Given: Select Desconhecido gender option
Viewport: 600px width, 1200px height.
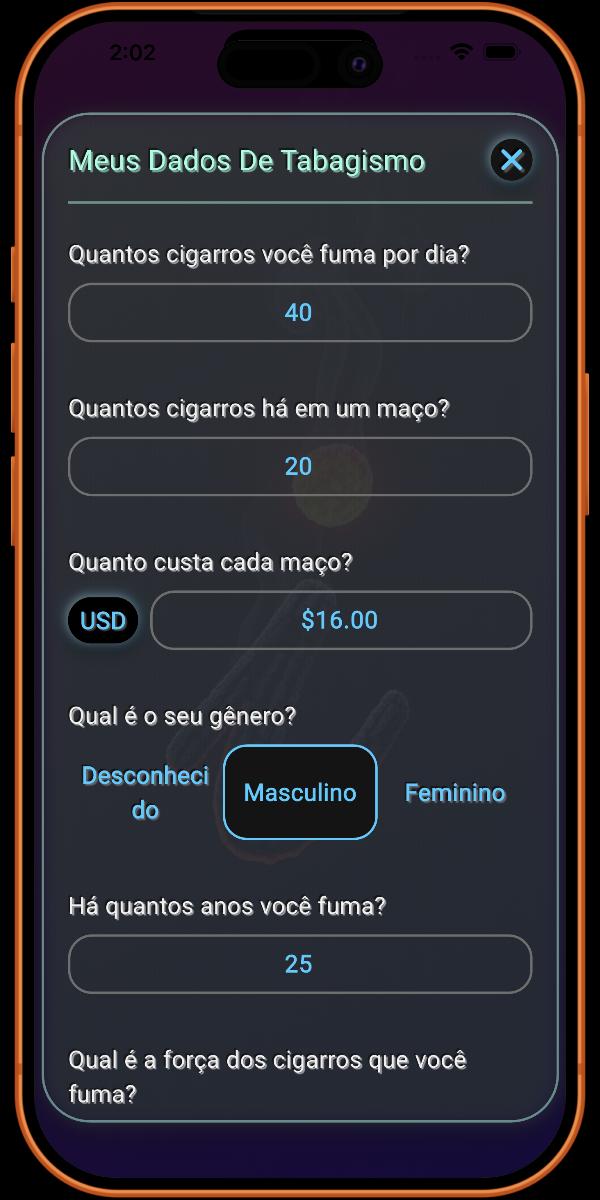Looking at the screenshot, I should coord(145,793).
